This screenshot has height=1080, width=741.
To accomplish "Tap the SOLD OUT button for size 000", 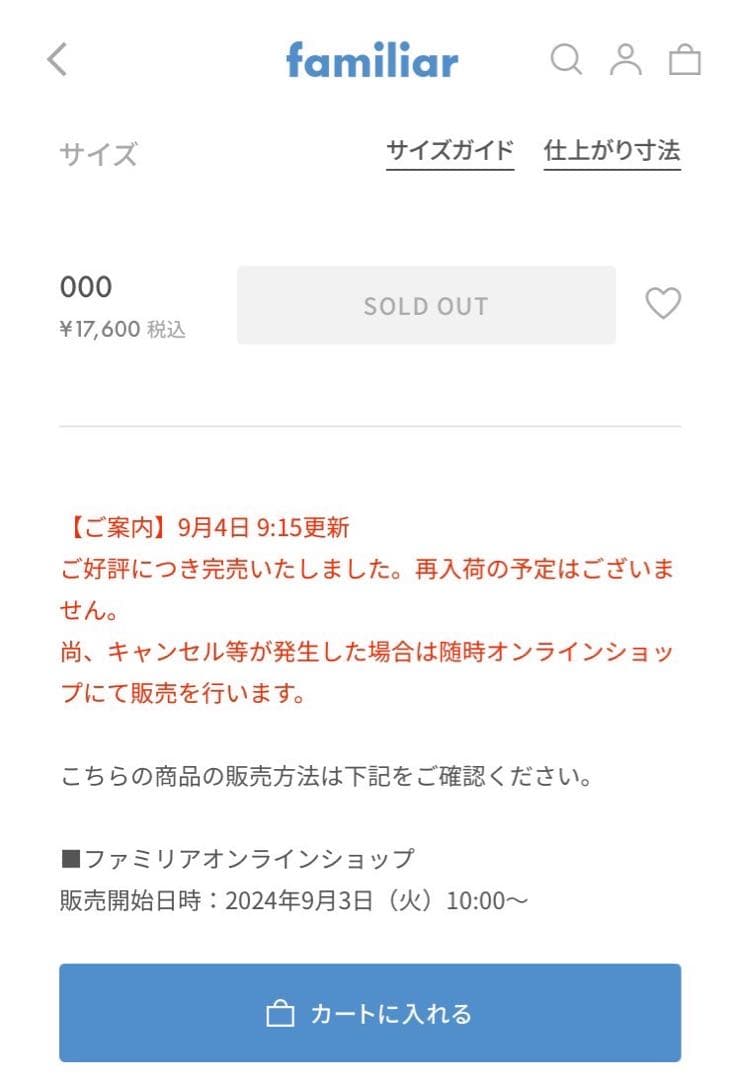I will pyautogui.click(x=426, y=305).
